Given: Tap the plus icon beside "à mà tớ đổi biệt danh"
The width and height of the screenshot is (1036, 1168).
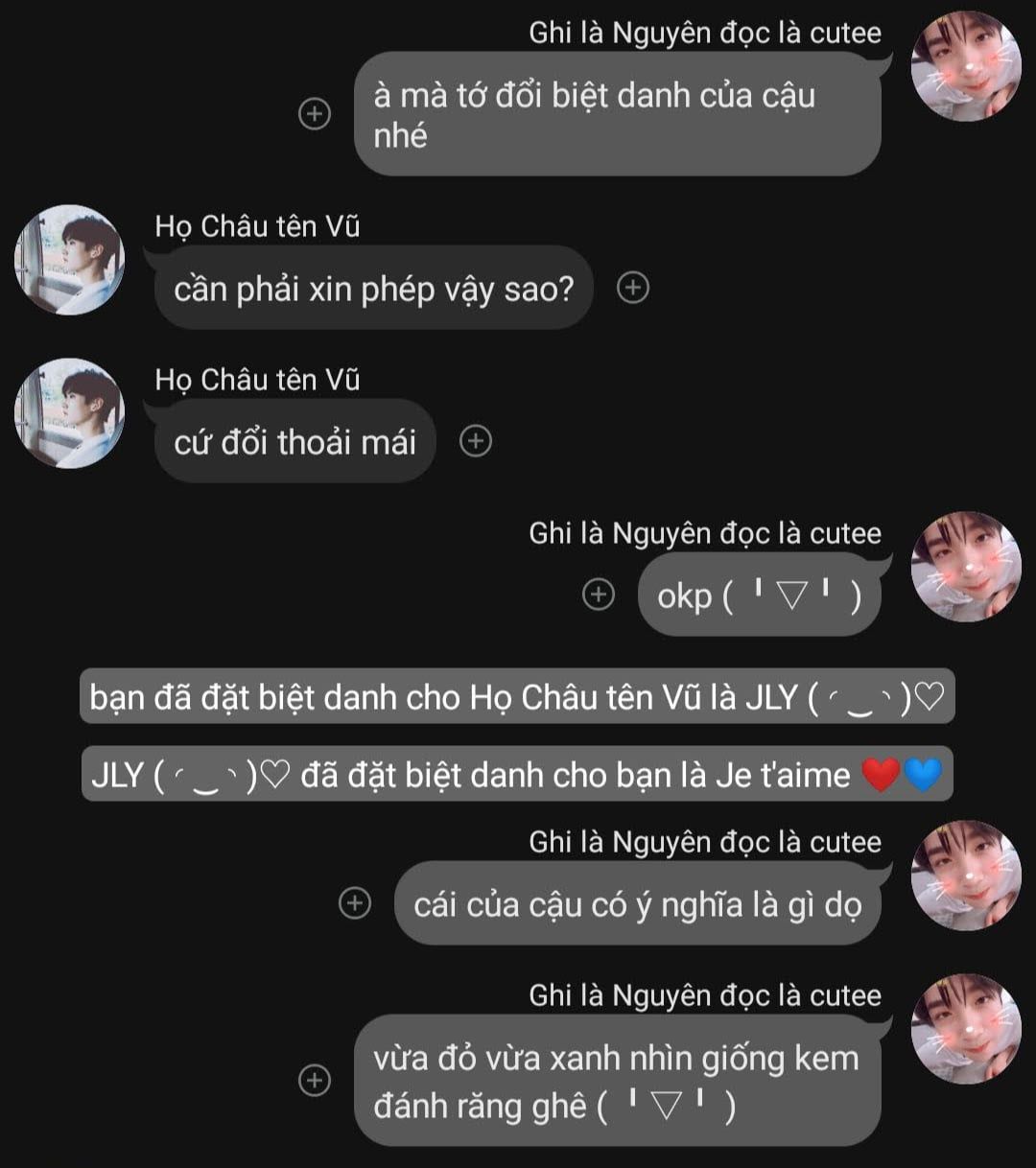Looking at the screenshot, I should 315,114.
